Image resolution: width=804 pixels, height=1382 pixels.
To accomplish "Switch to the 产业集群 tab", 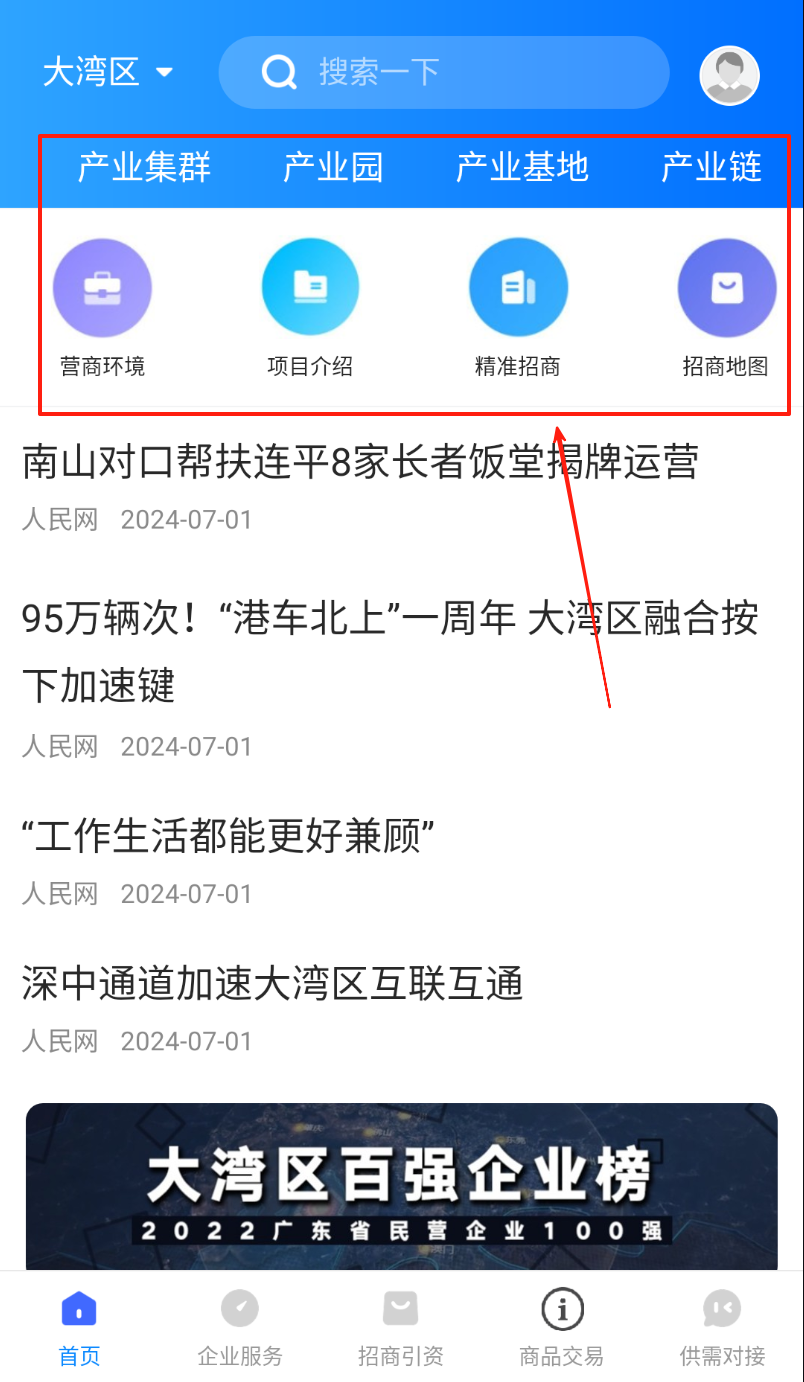I will pyautogui.click(x=144, y=167).
